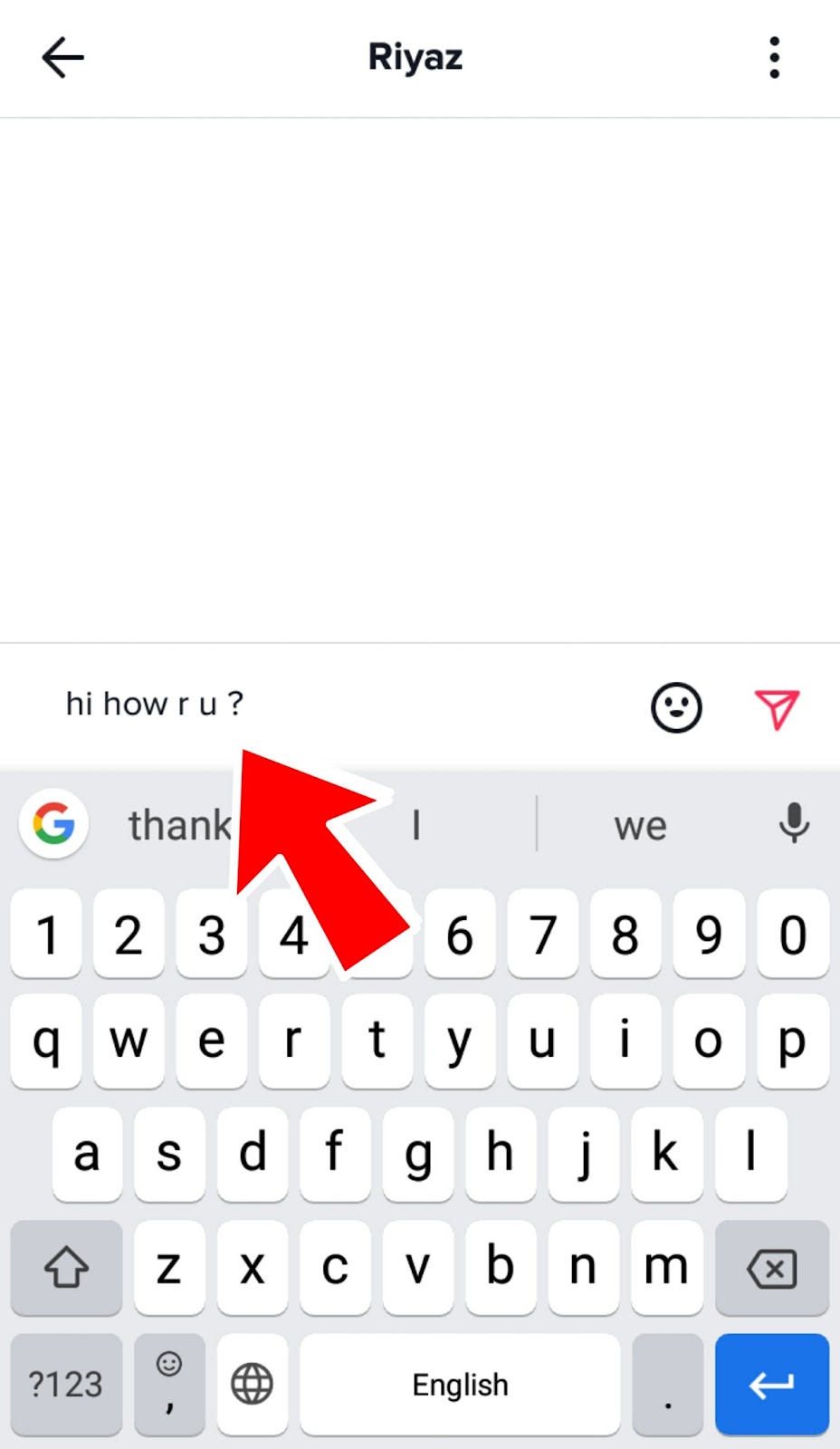The width and height of the screenshot is (840, 1449).
Task: Switch keyboard to ?123 symbols
Action: [66, 1384]
